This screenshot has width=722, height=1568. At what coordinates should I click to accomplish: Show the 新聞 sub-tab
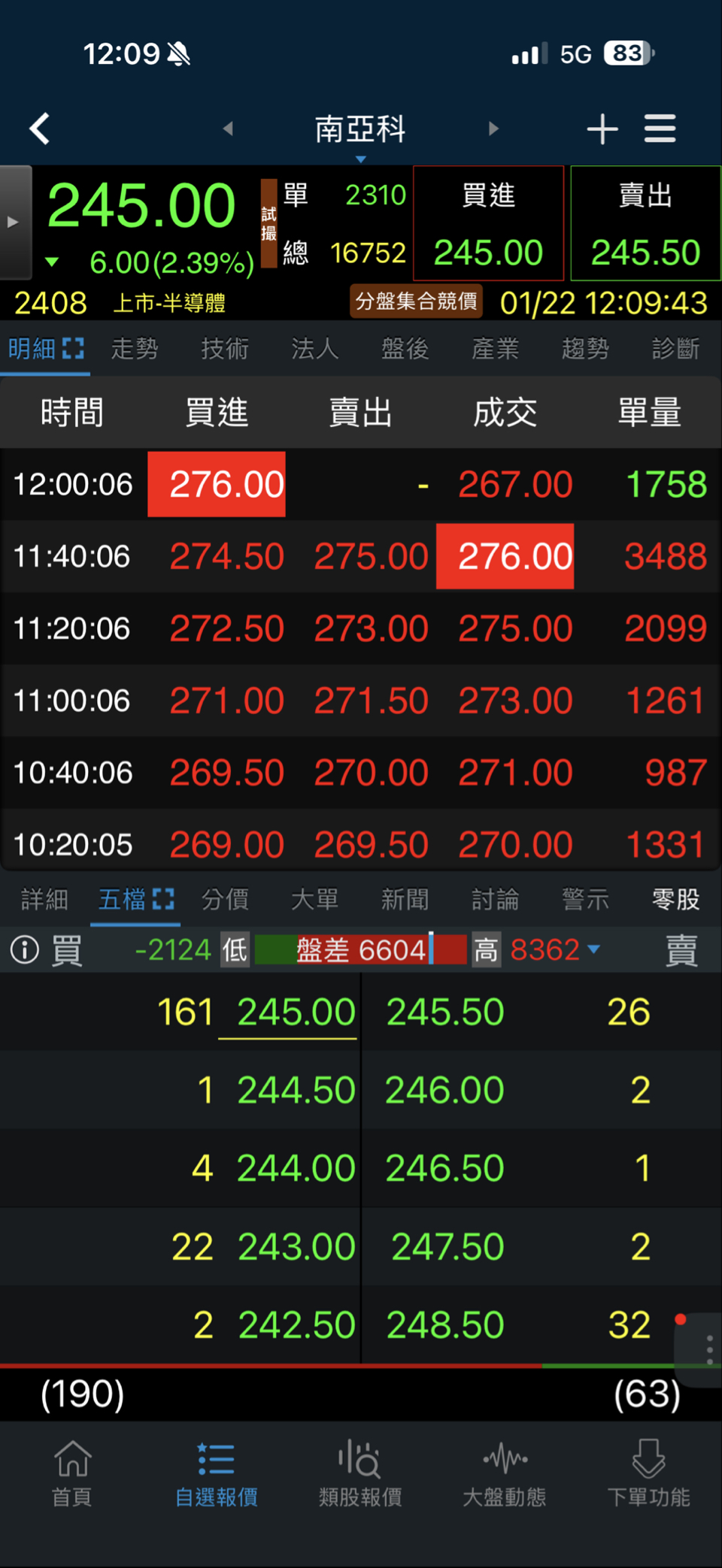(x=405, y=899)
